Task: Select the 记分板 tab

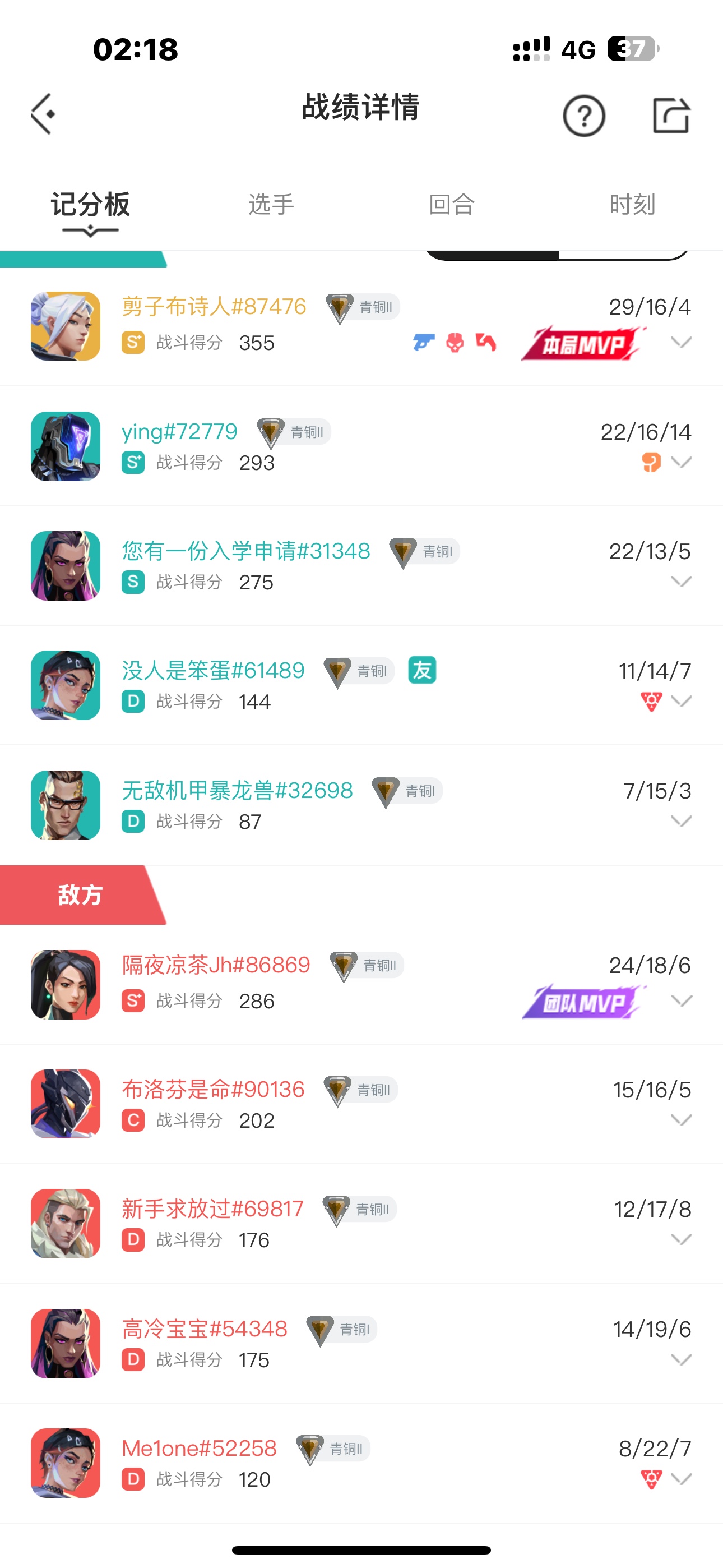Action: [90, 205]
